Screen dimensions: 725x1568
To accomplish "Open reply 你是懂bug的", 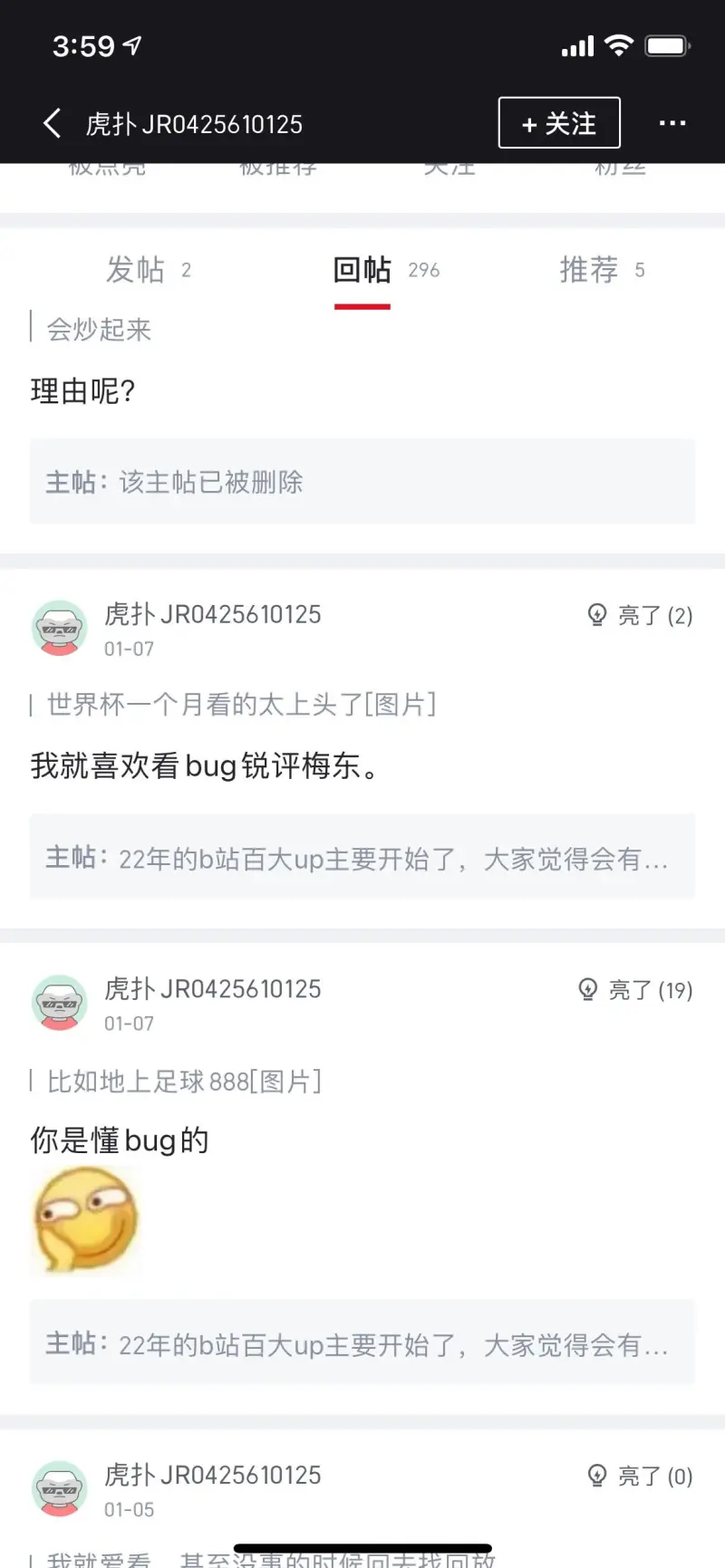I will 120,1140.
